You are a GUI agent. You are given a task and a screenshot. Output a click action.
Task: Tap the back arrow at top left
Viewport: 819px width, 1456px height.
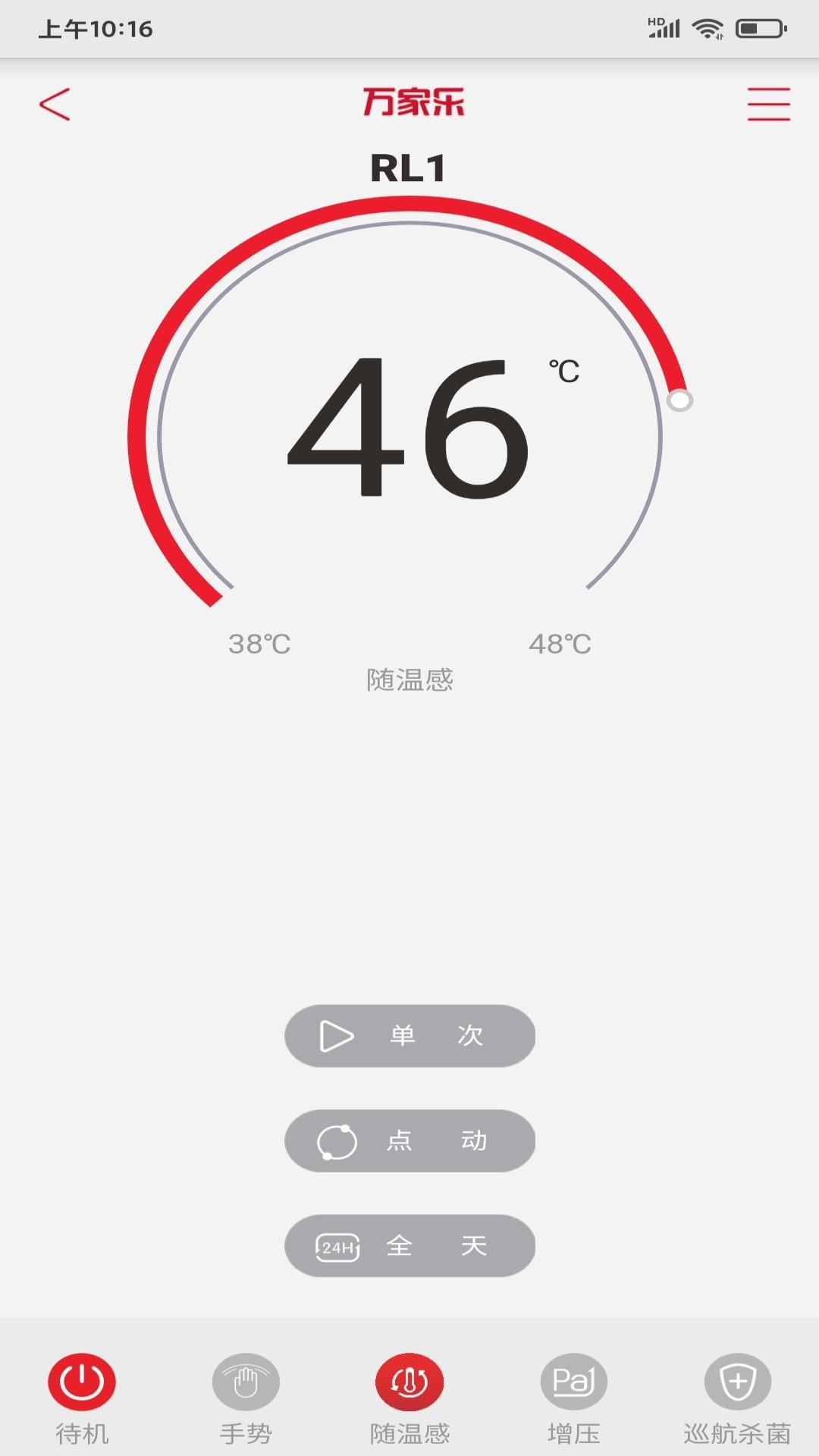click(x=53, y=104)
